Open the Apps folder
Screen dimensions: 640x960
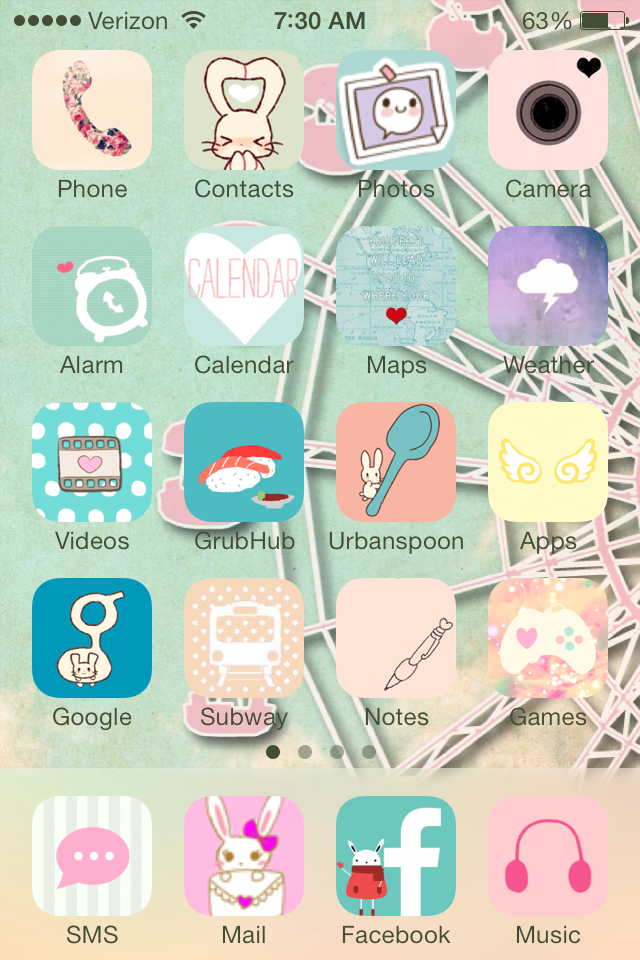coord(548,462)
